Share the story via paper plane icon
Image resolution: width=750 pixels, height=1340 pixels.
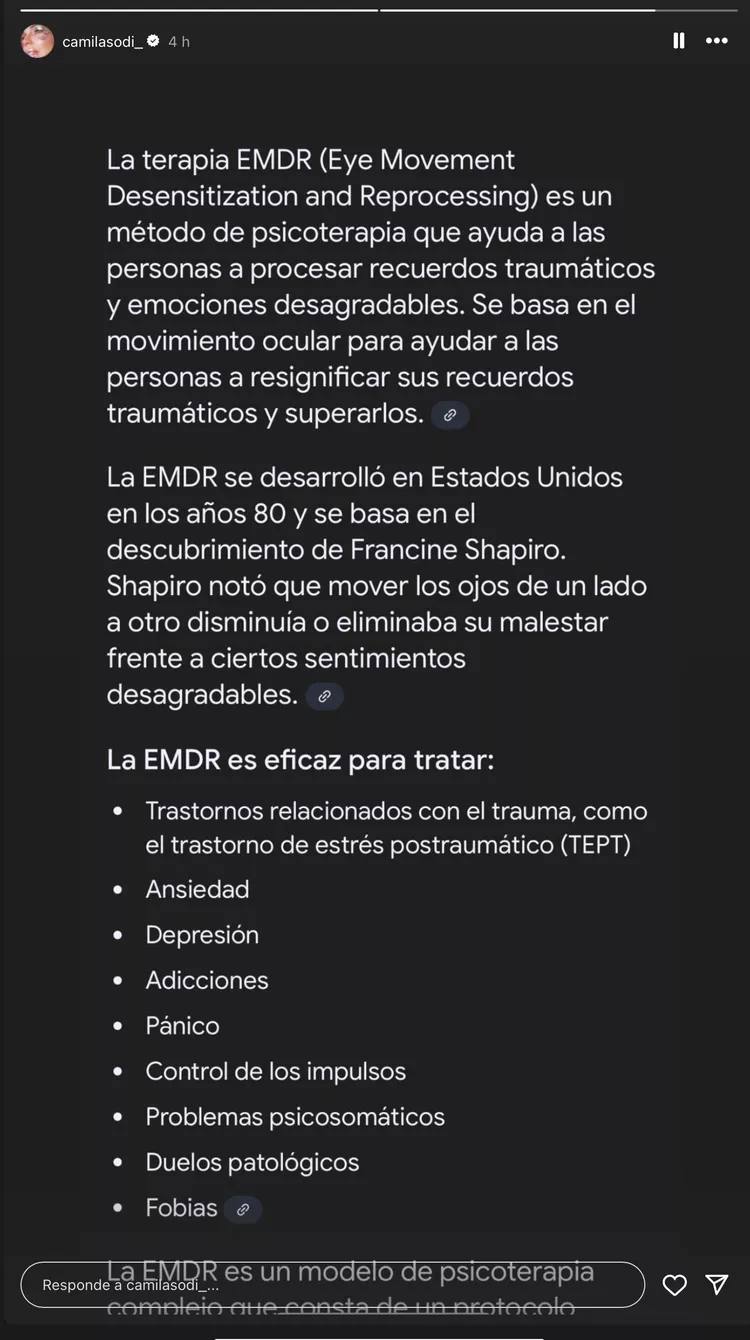pyautogui.click(x=717, y=1285)
